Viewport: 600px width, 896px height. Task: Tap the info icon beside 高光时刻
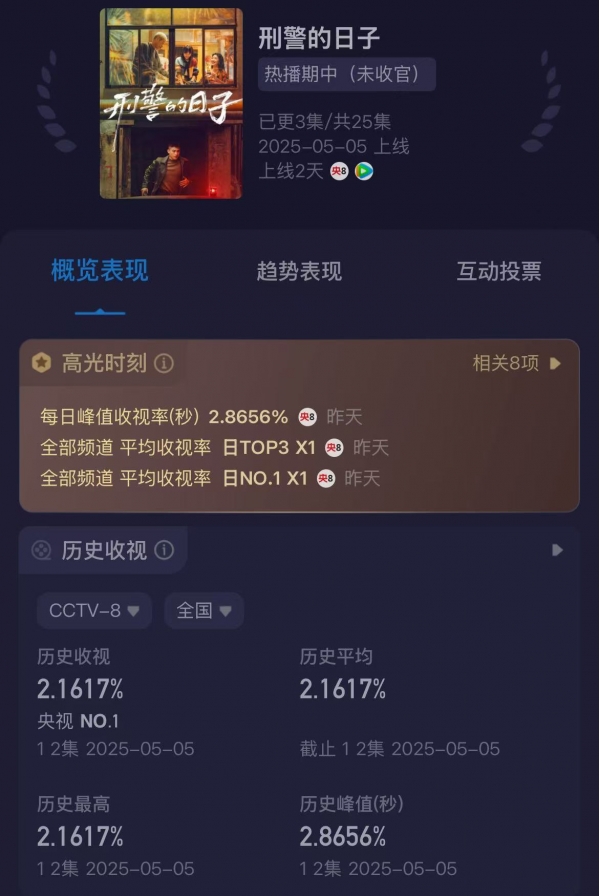(x=164, y=363)
